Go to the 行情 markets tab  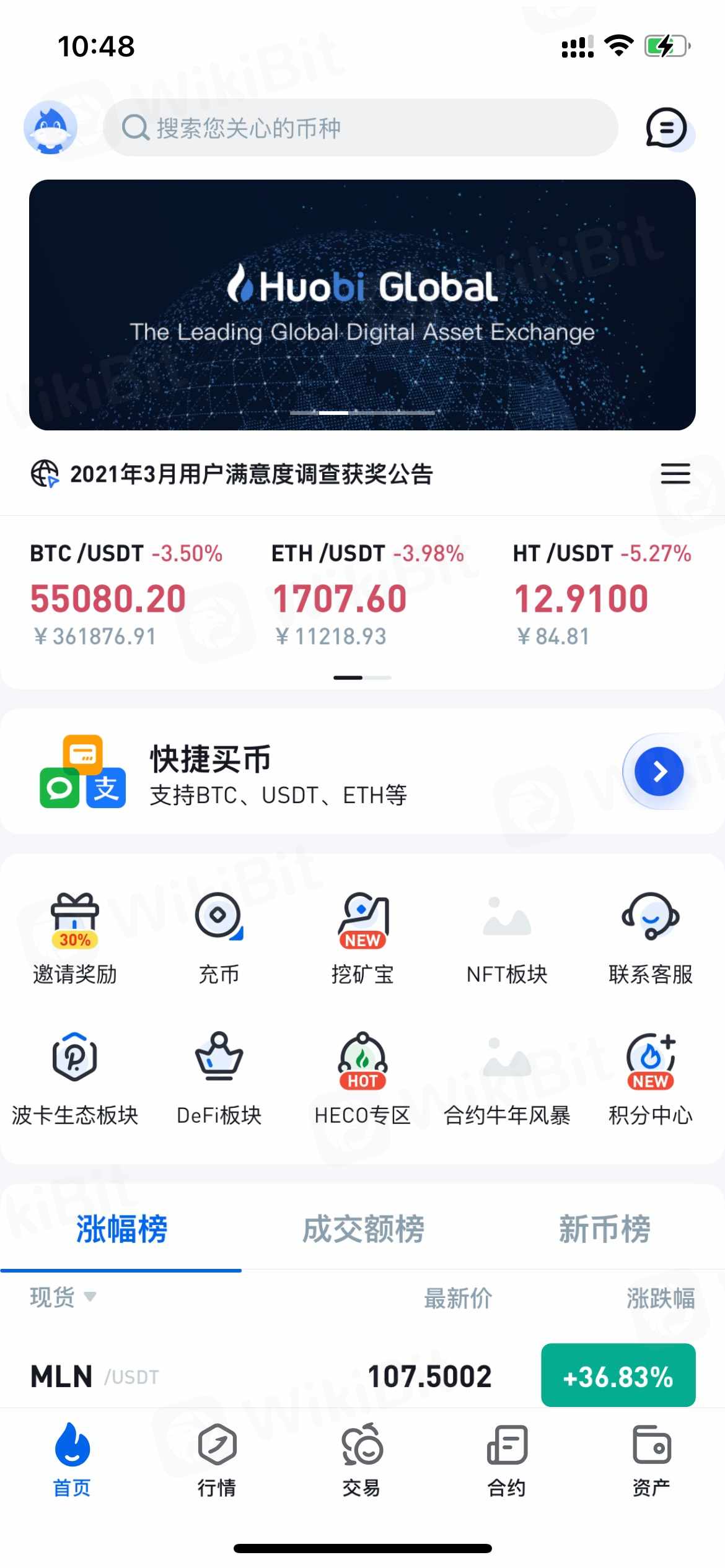click(217, 1459)
